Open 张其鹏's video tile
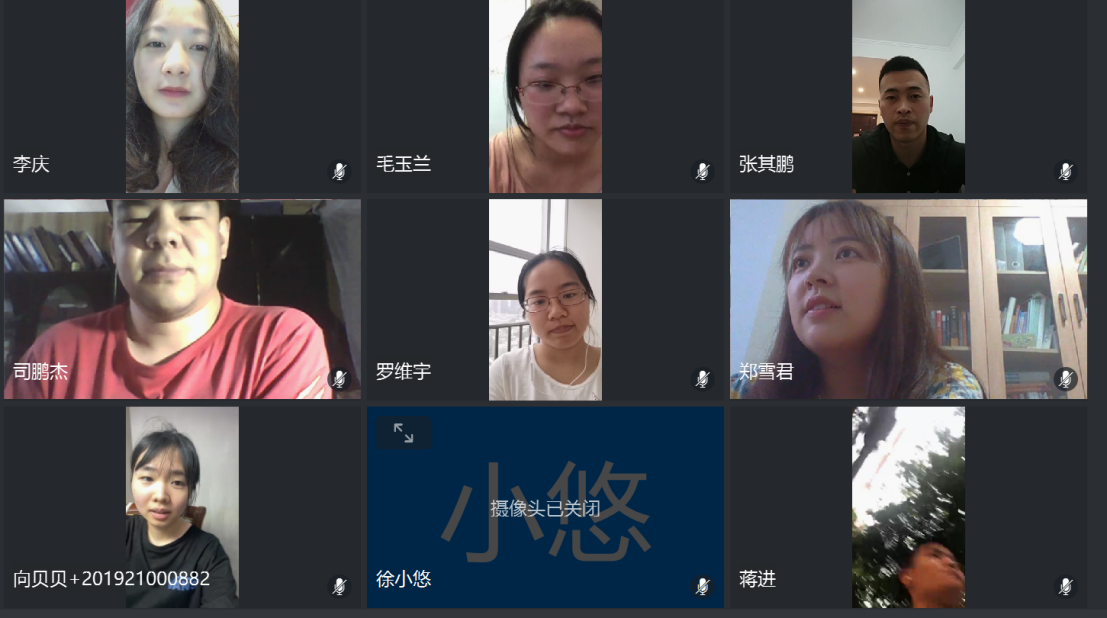1107x618 pixels. coord(908,96)
